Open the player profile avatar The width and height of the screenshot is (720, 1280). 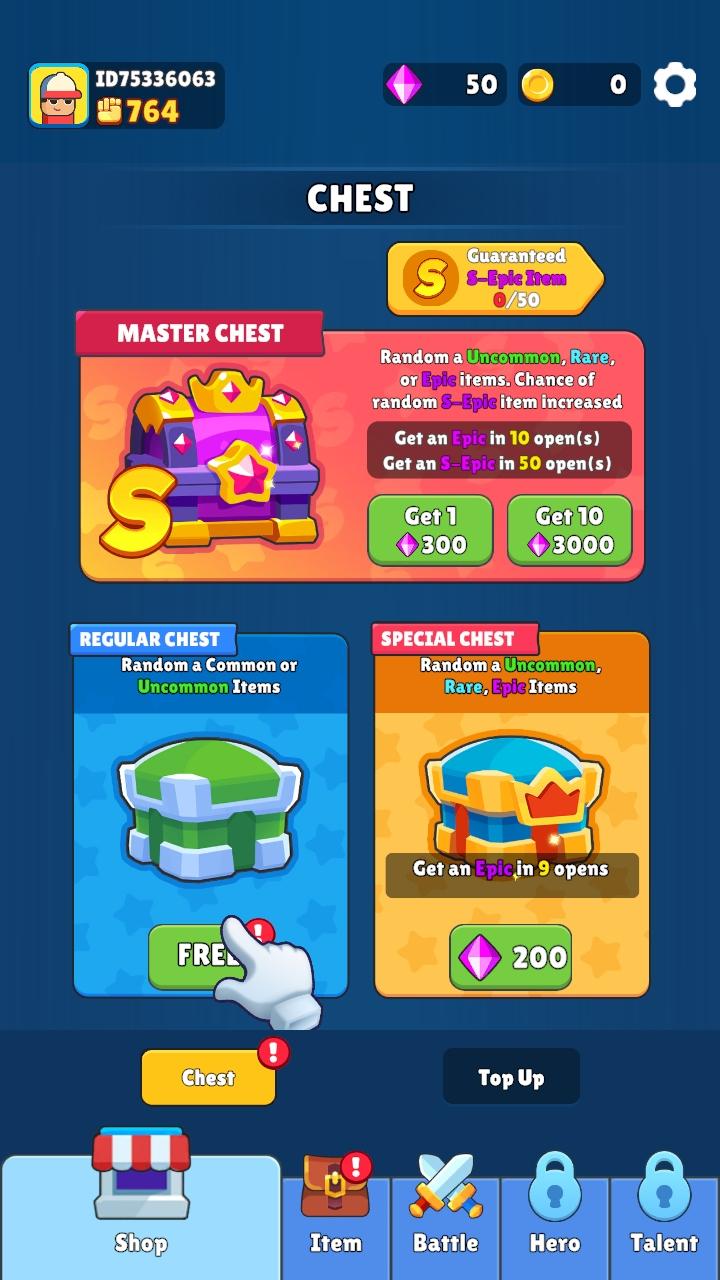click(59, 95)
